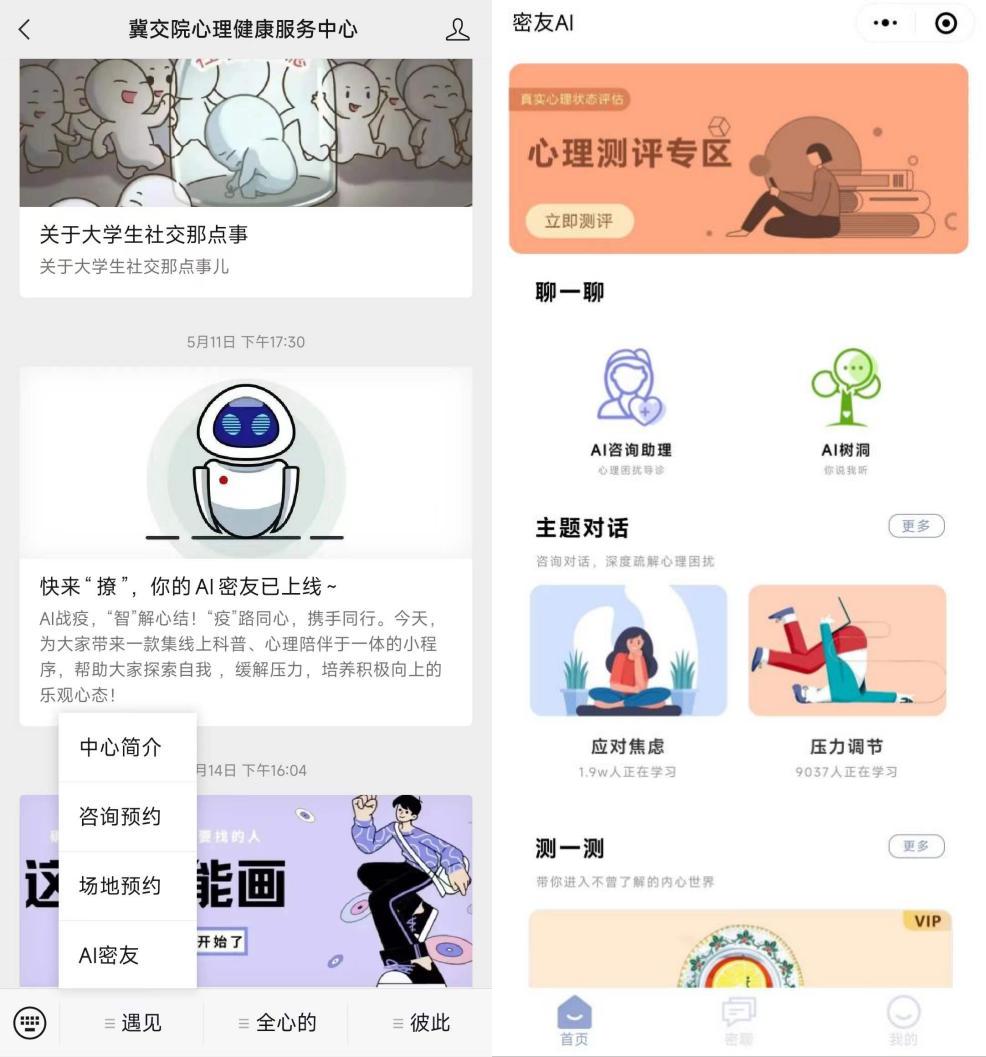Tap 更多 next to 主题对话

915,526
